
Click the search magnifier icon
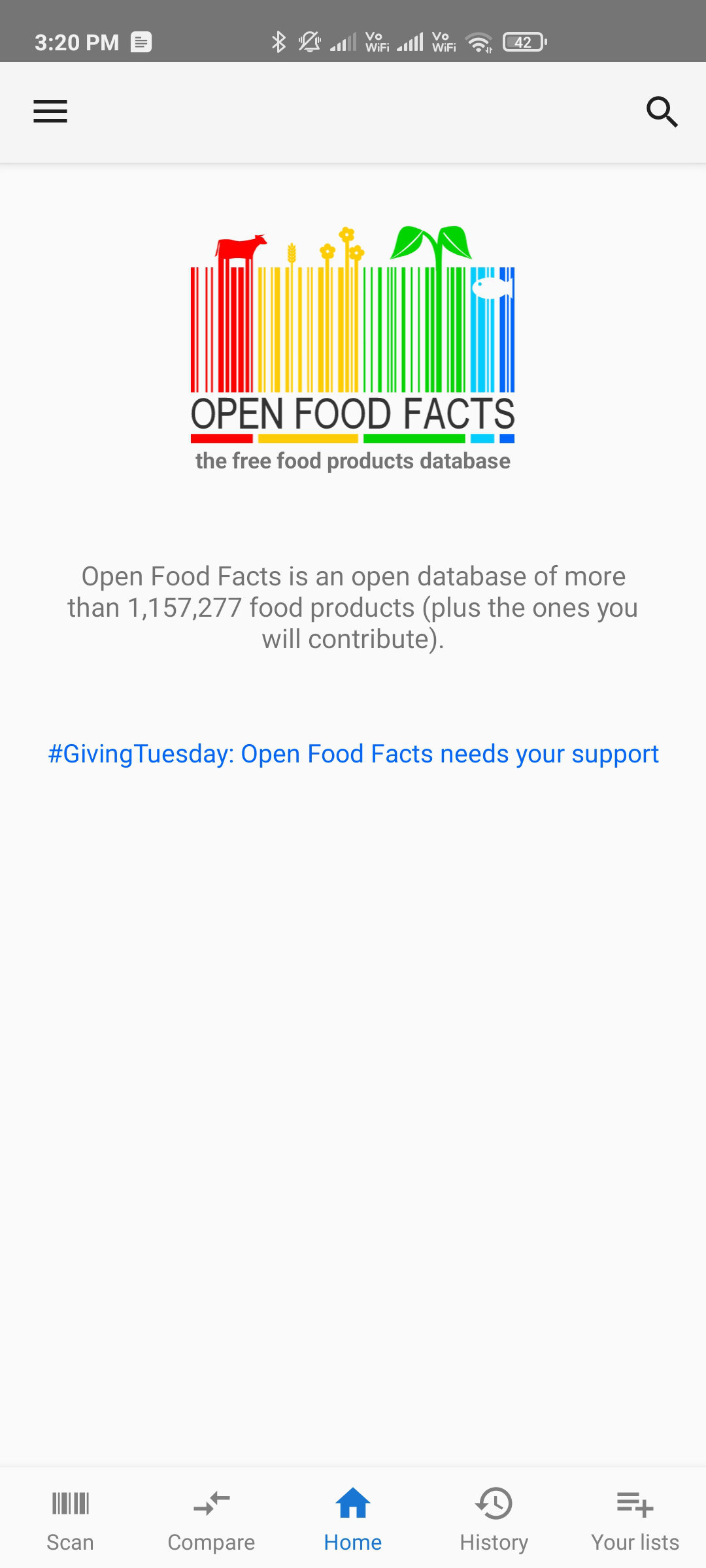pyautogui.click(x=662, y=111)
